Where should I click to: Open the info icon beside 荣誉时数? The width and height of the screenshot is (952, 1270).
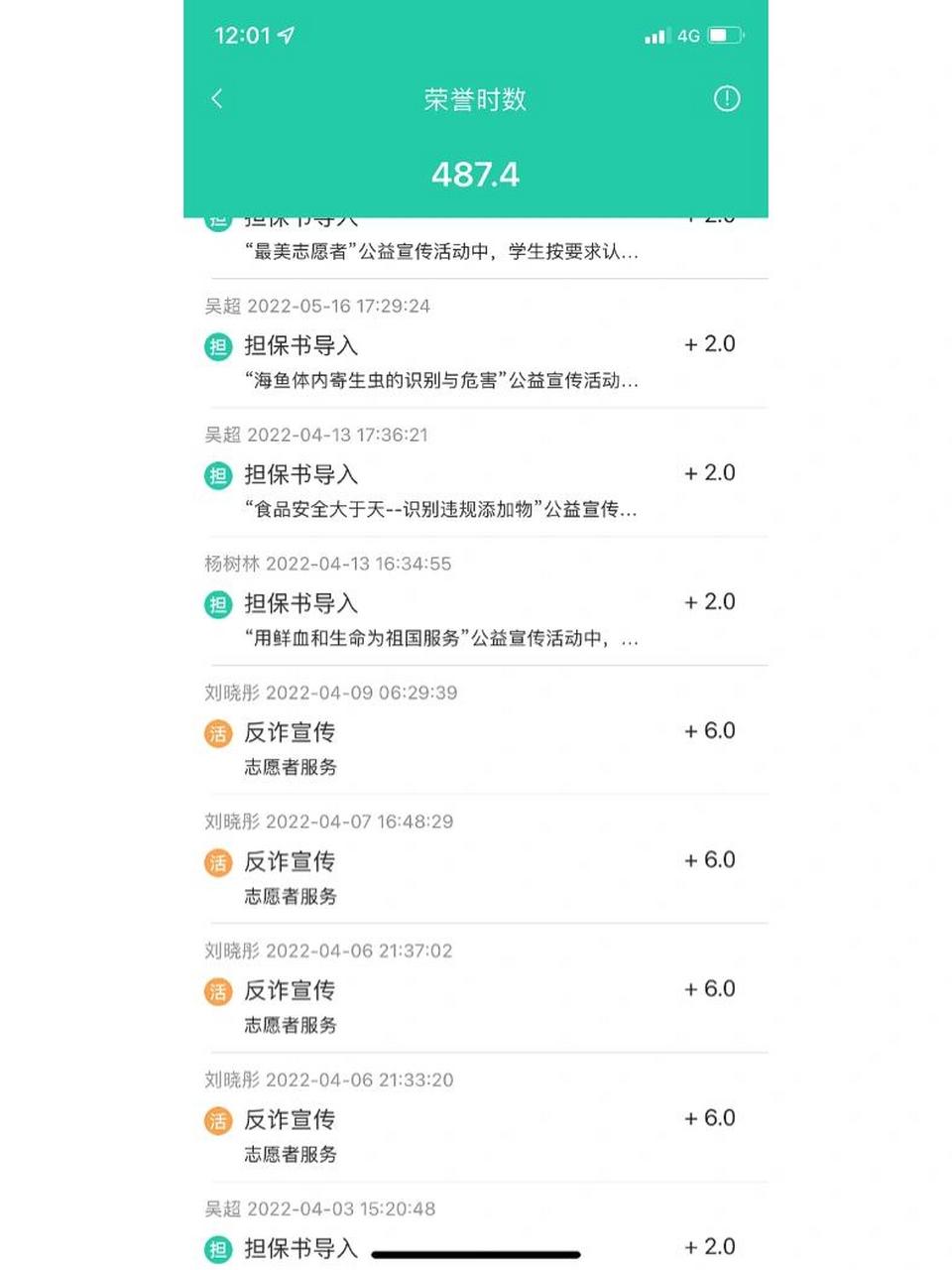[726, 98]
